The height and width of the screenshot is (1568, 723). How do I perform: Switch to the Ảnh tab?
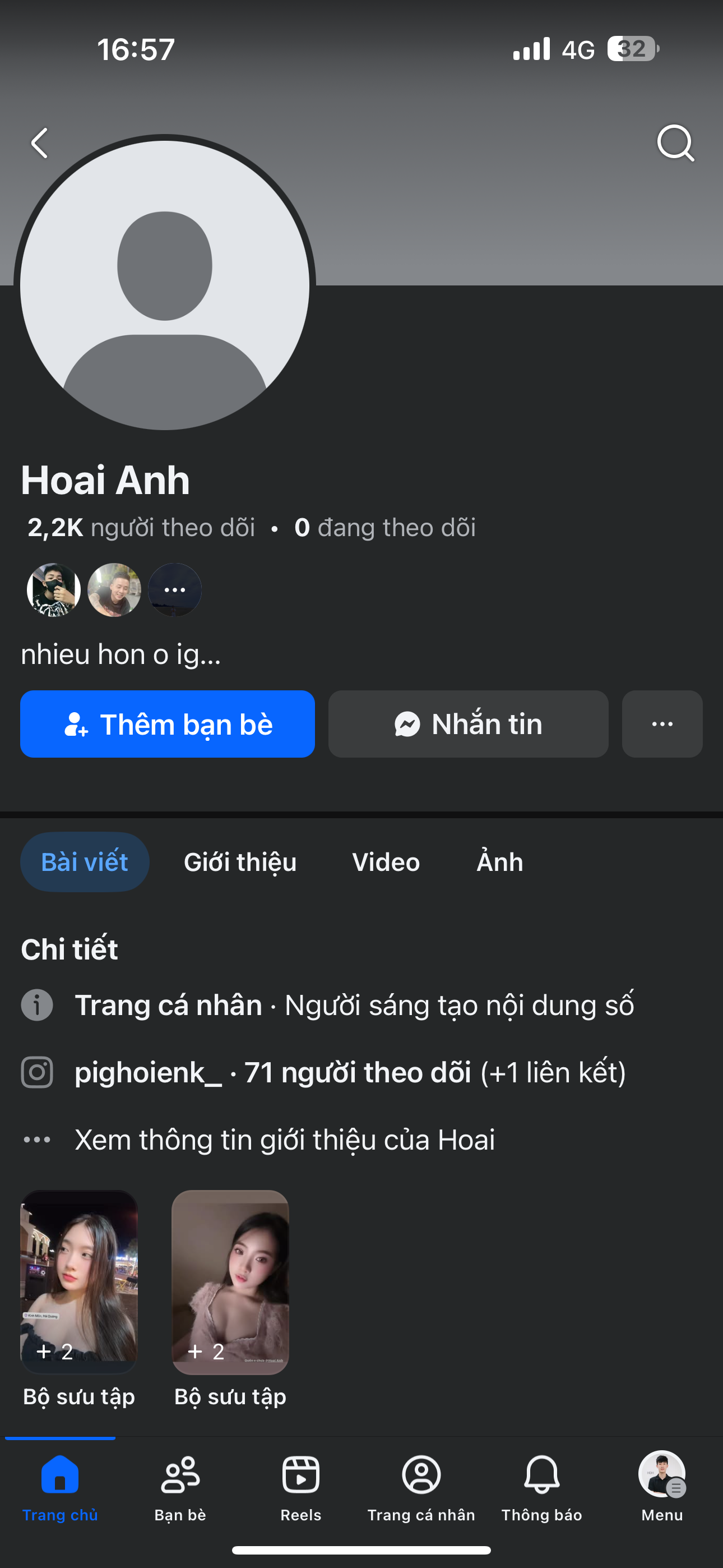coord(499,862)
